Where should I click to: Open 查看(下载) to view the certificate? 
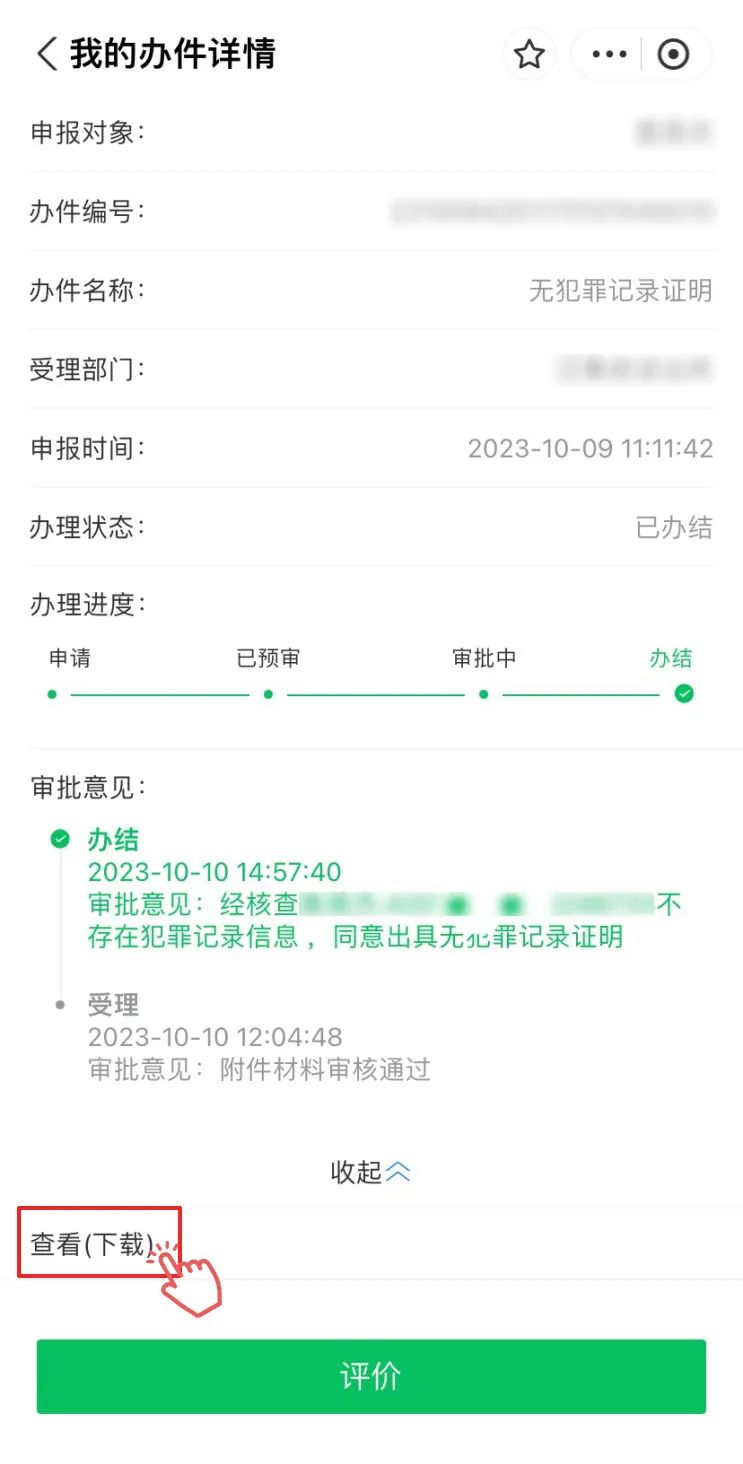click(x=93, y=1243)
